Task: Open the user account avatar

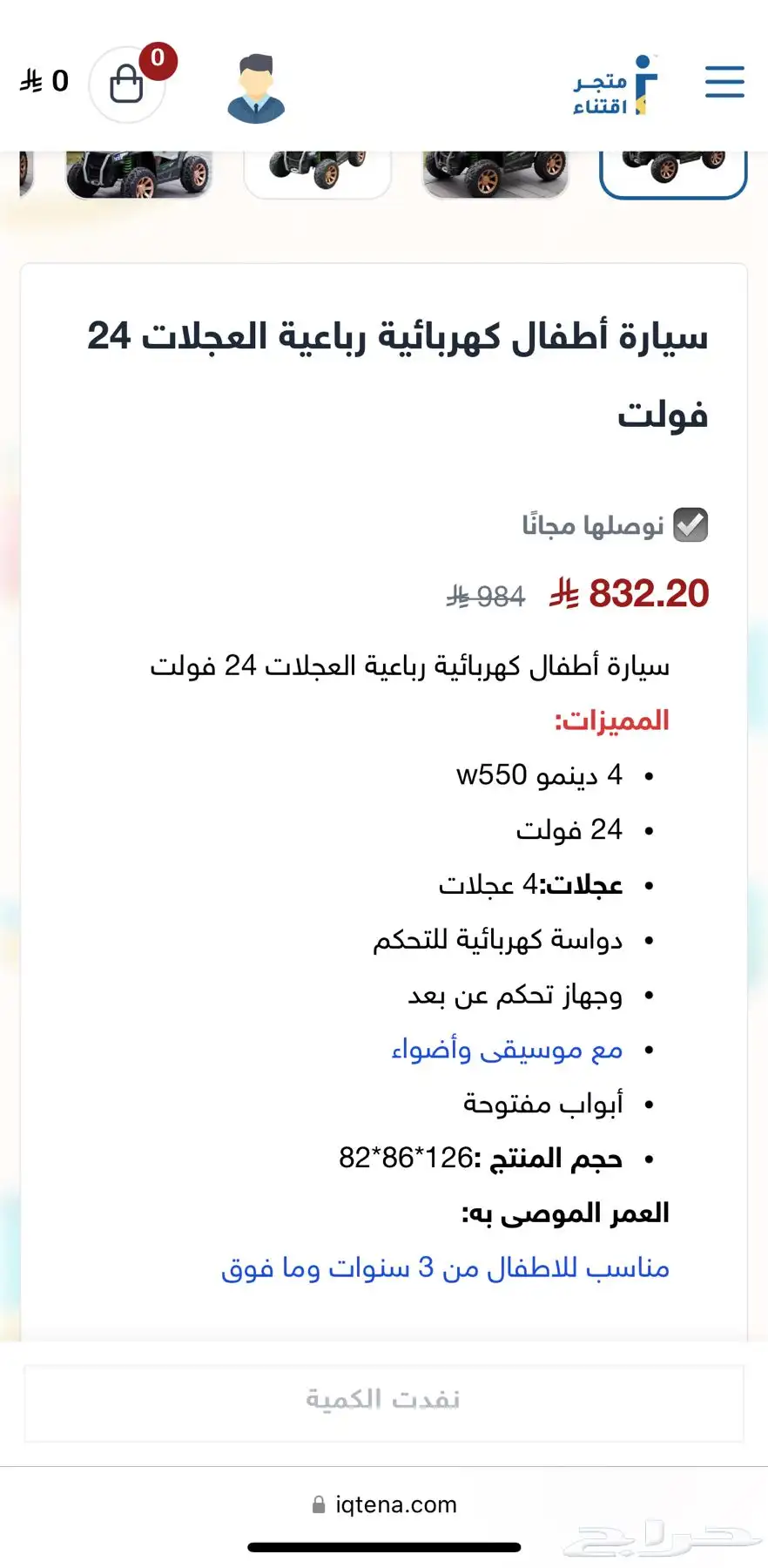Action: pyautogui.click(x=256, y=87)
